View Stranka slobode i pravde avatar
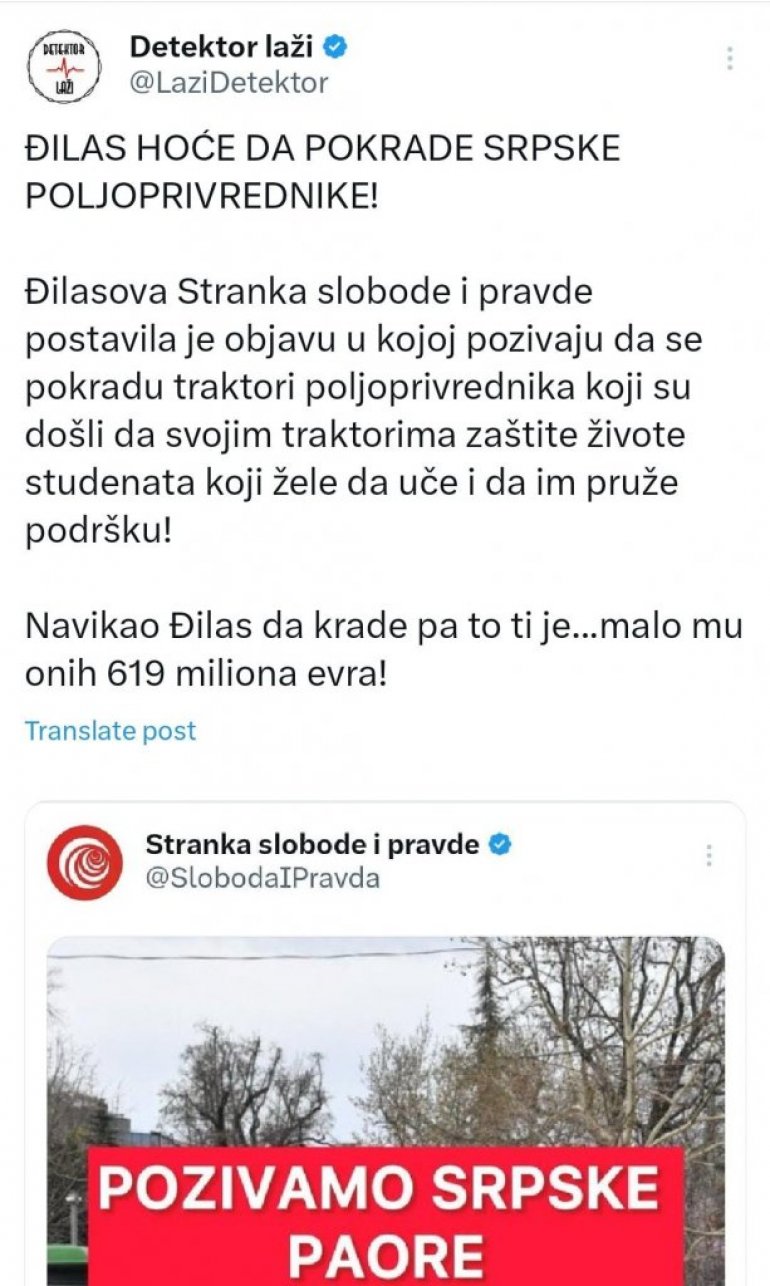Viewport: 770px width, 1286px height. [85, 862]
